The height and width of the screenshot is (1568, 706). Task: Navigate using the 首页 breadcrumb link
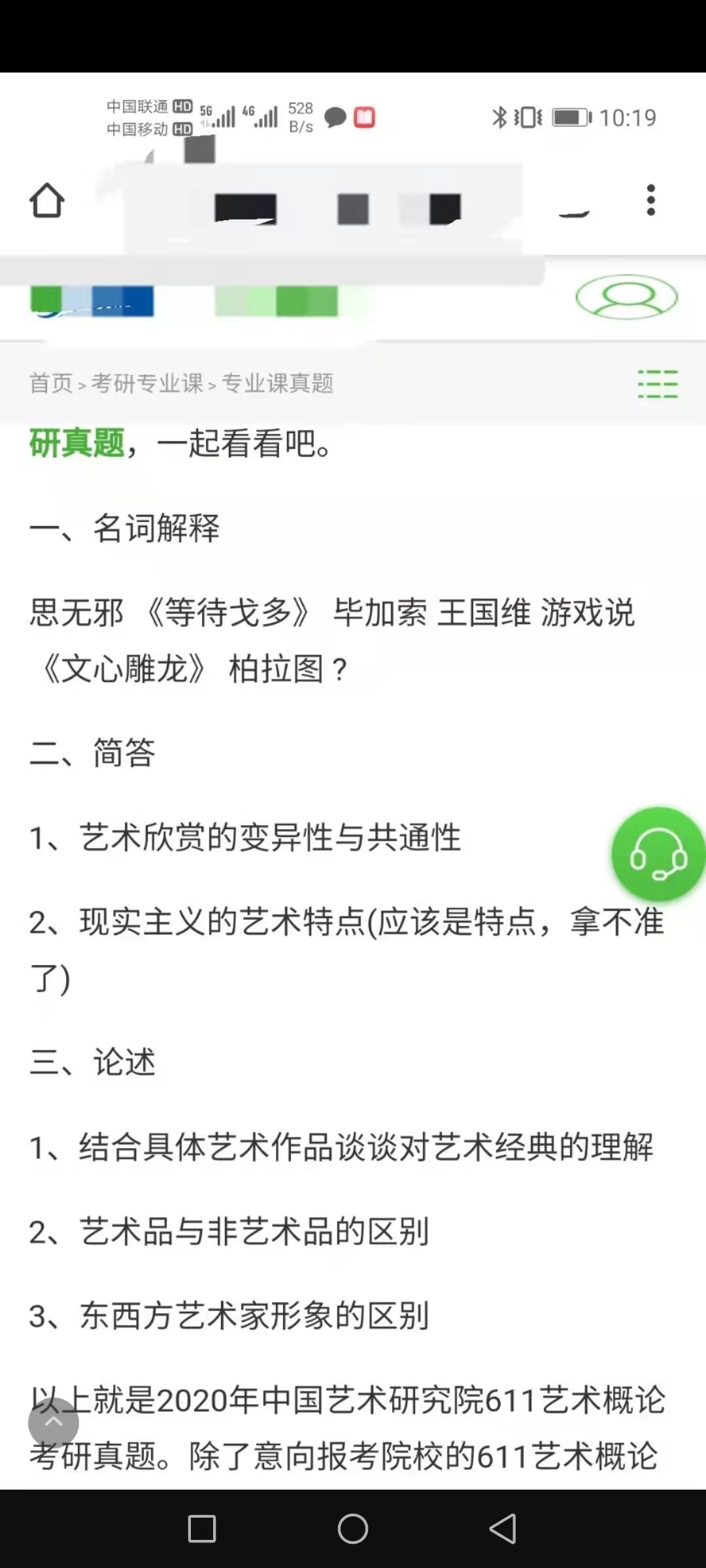coord(53,384)
